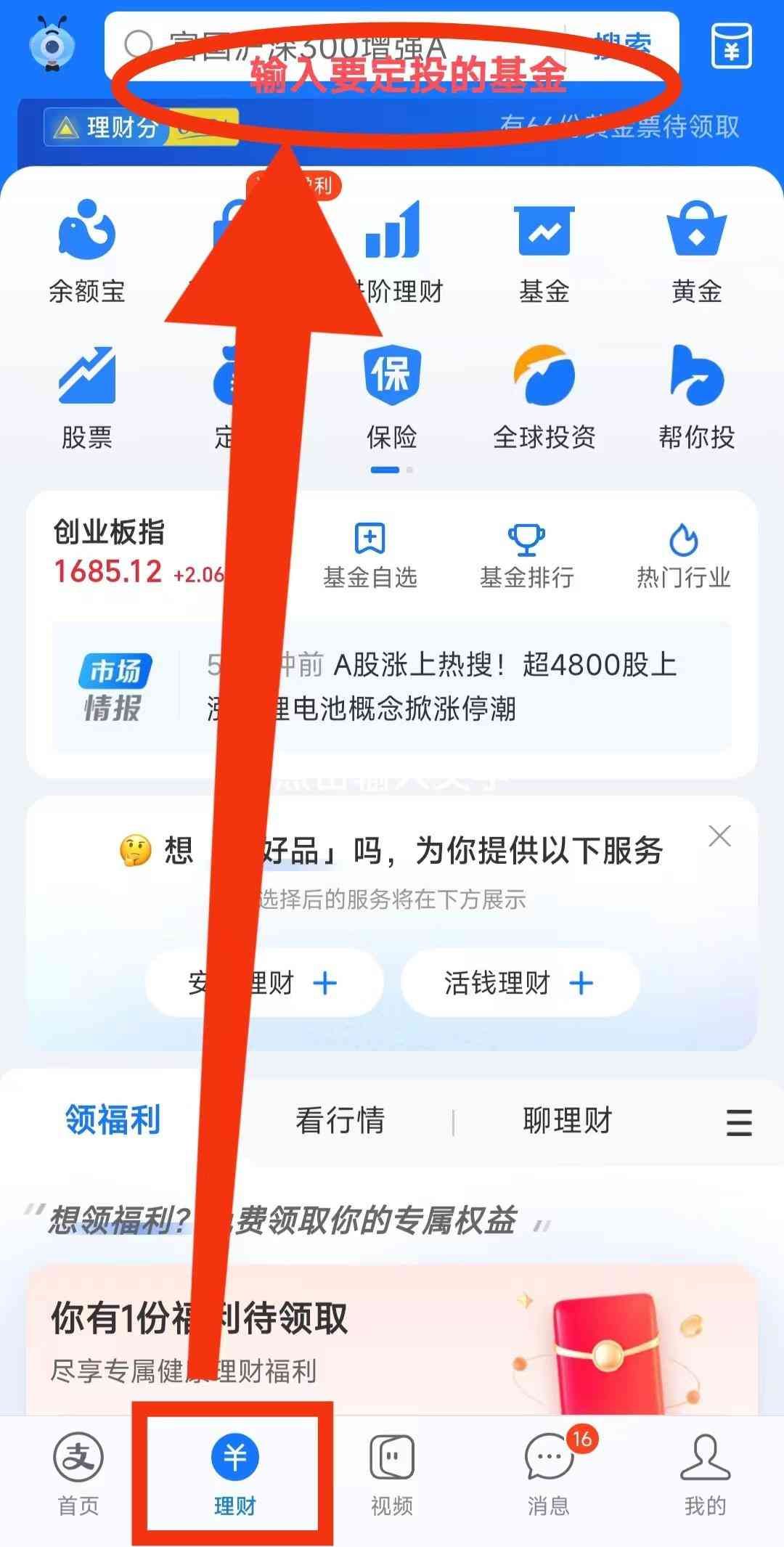The height and width of the screenshot is (1547, 784).
Task: Explore 热门行业 hot industries
Action: pyautogui.click(x=682, y=555)
